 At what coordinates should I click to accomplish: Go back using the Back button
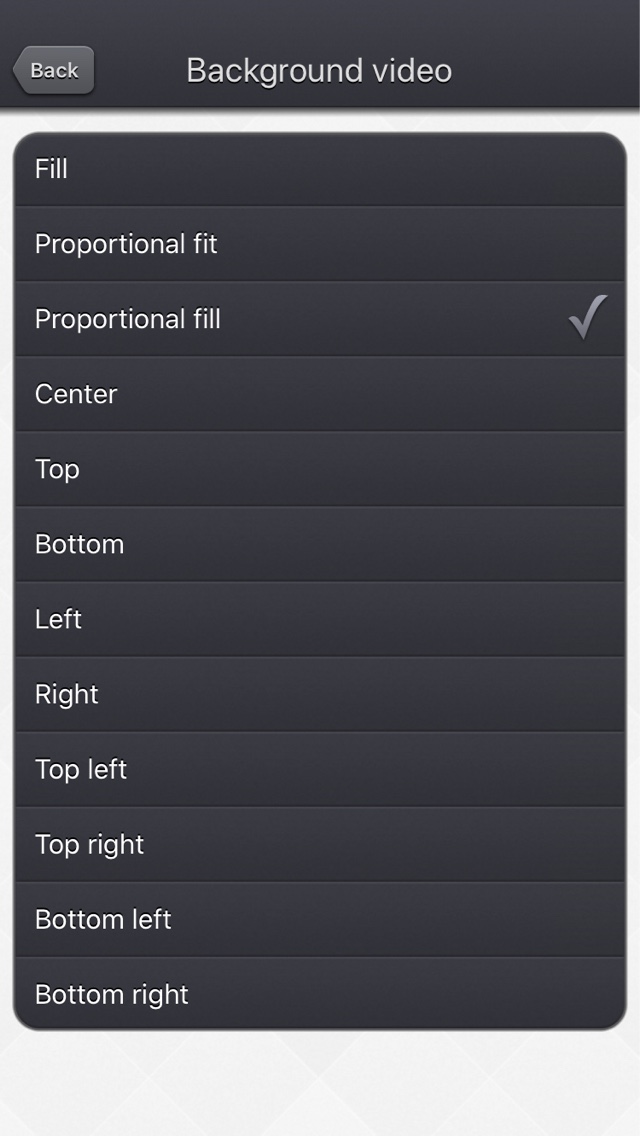tap(54, 70)
